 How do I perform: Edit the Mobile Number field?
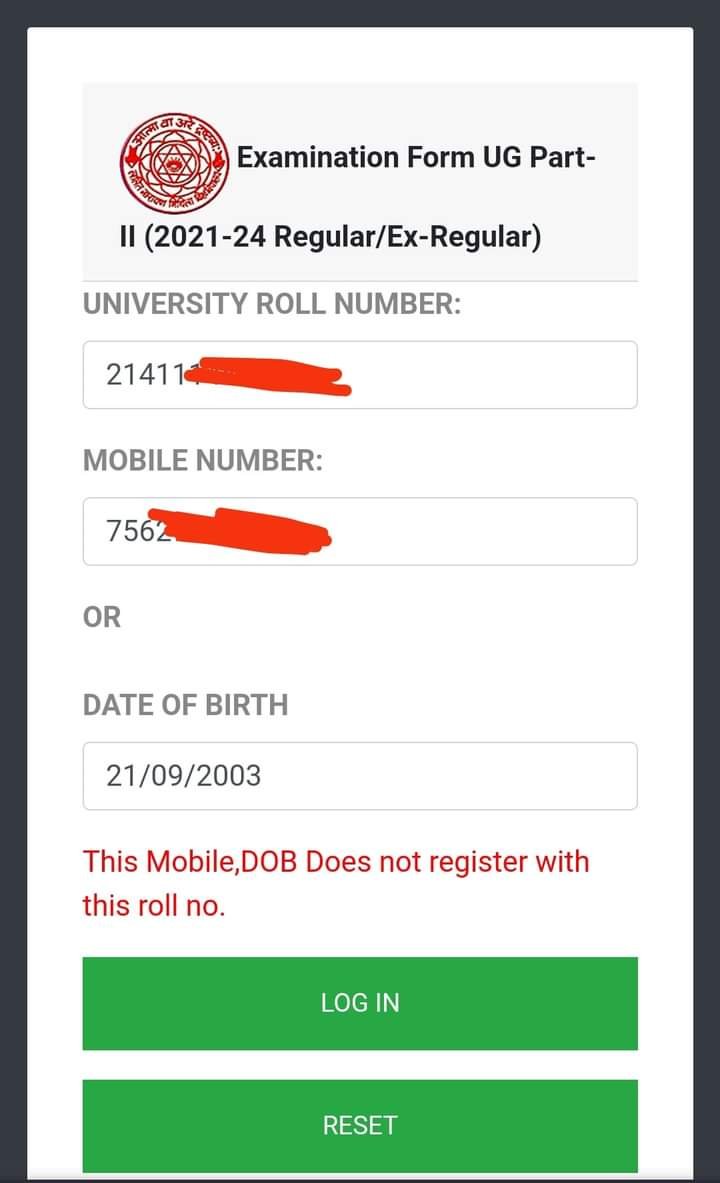[x=360, y=531]
